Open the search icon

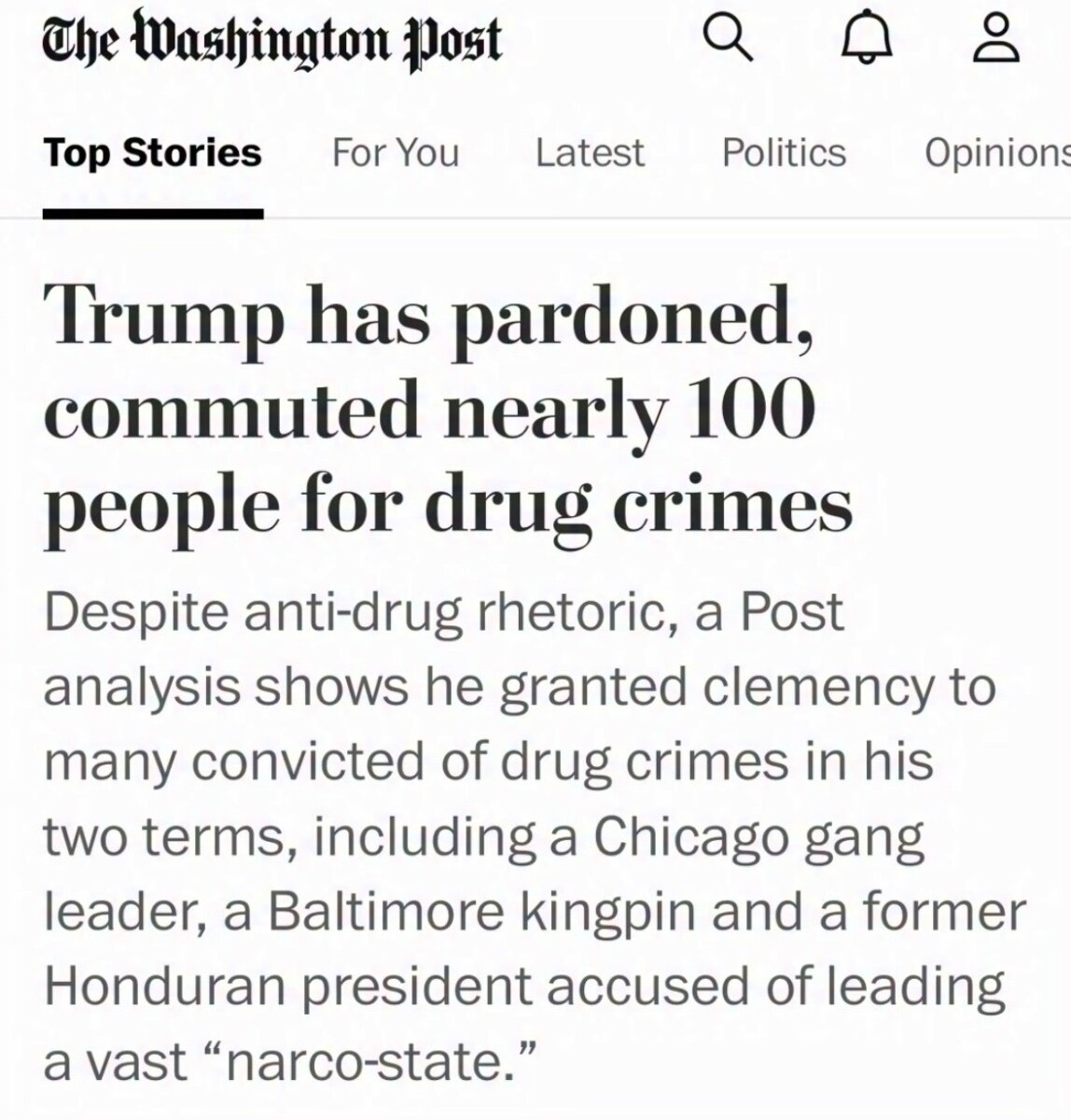coord(728,40)
